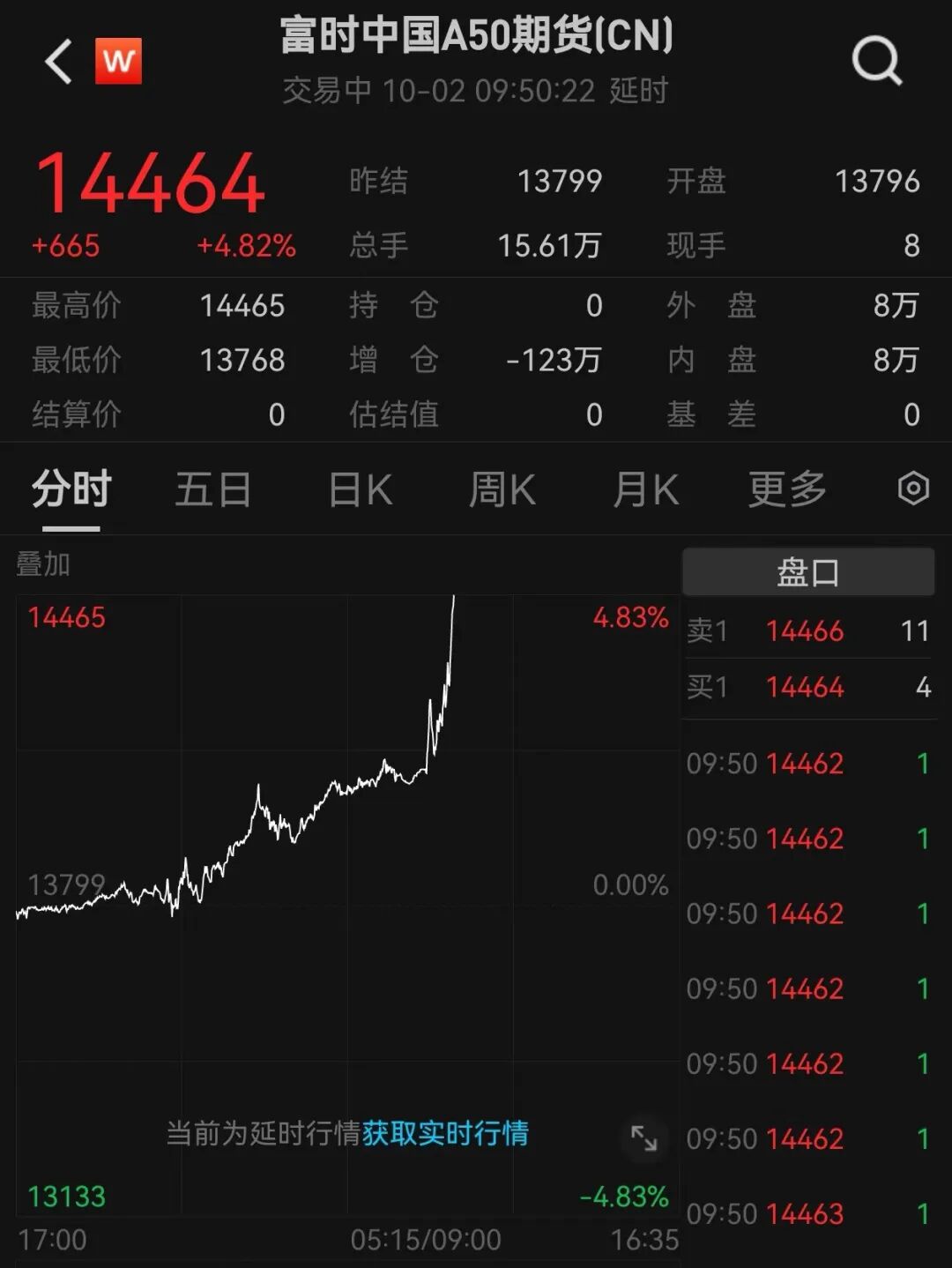Screen dimensions: 952x1268
Task: Open the 盘口 order panel
Action: pos(807,571)
